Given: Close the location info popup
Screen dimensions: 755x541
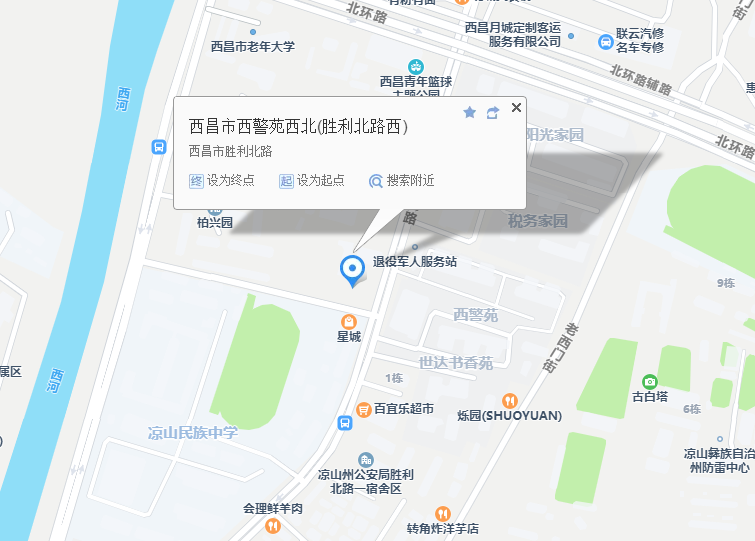Looking at the screenshot, I should pos(516,108).
